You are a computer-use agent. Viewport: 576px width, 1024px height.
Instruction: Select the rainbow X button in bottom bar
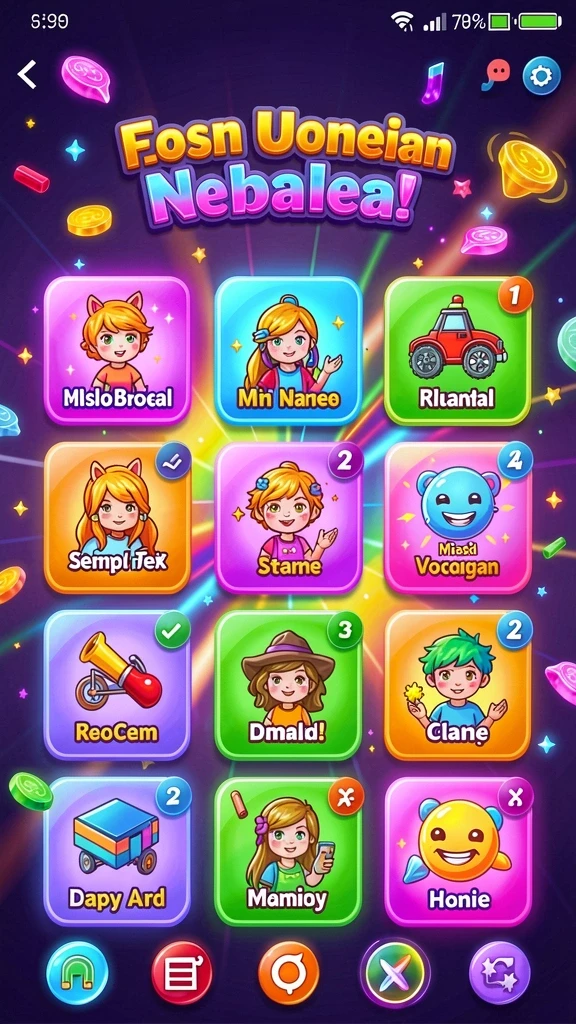pyautogui.click(x=394, y=973)
